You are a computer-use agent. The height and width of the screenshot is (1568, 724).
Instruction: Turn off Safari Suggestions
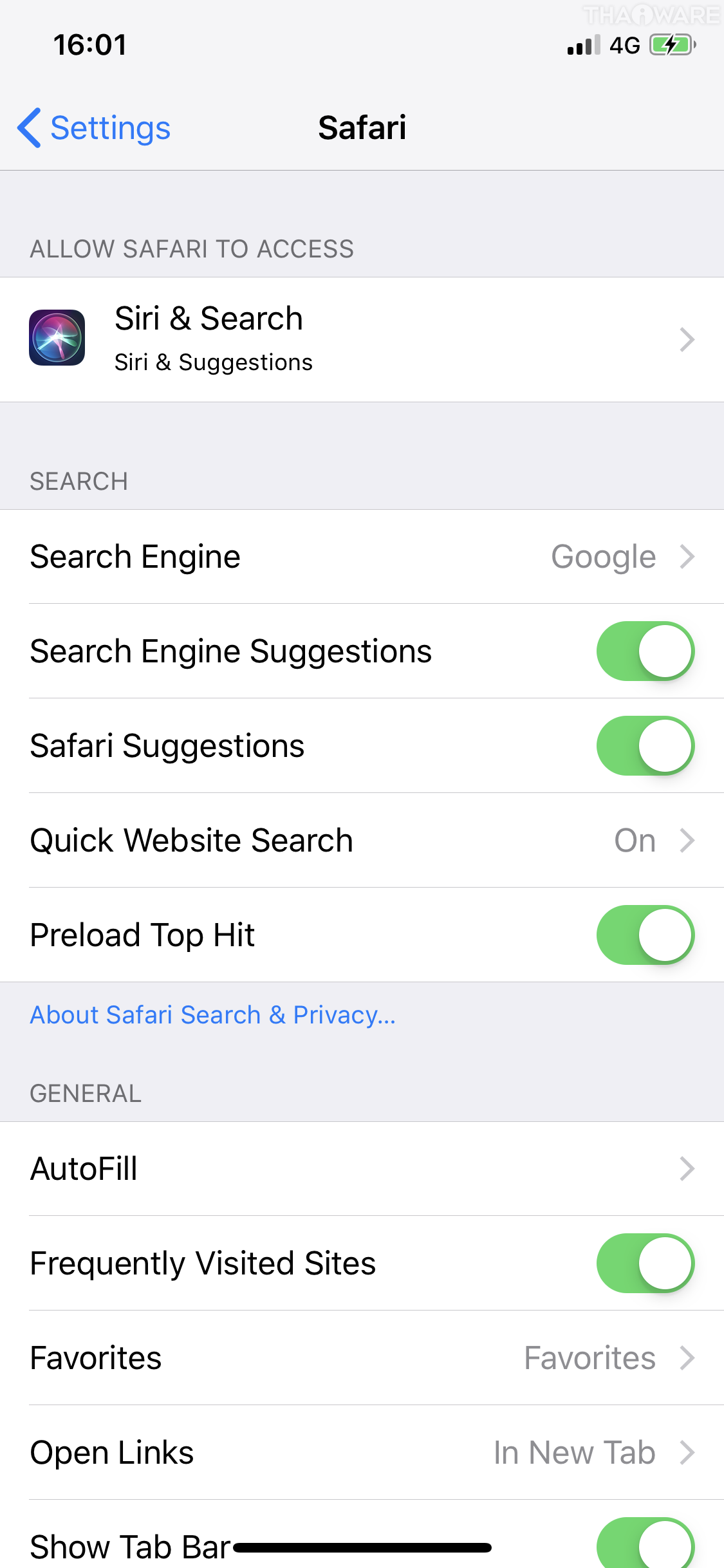(x=645, y=745)
